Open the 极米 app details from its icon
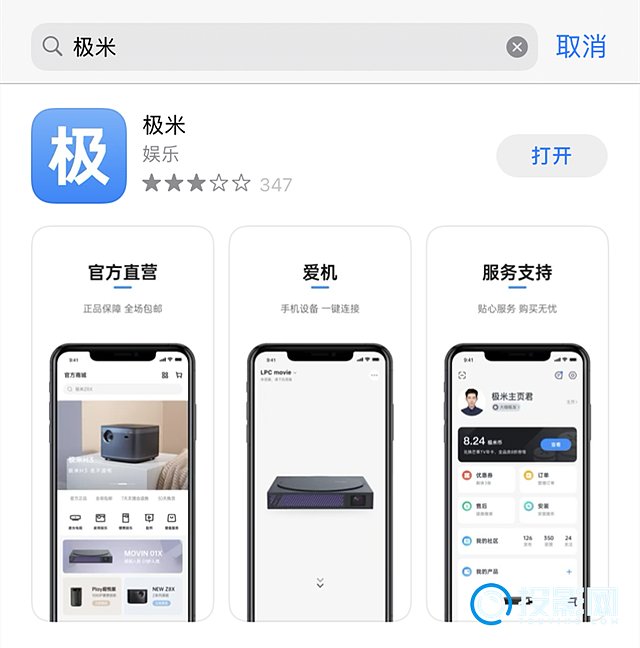Viewport: 640px width, 648px height. [x=79, y=156]
